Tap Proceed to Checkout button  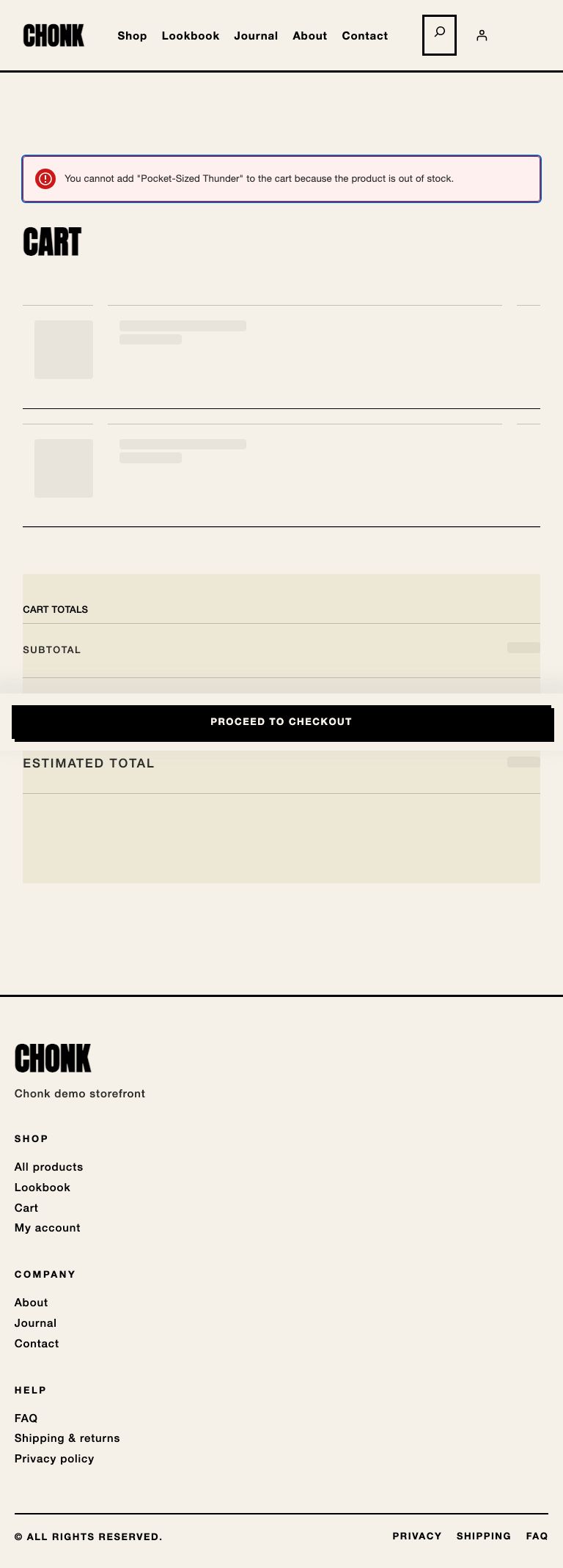coord(281,722)
